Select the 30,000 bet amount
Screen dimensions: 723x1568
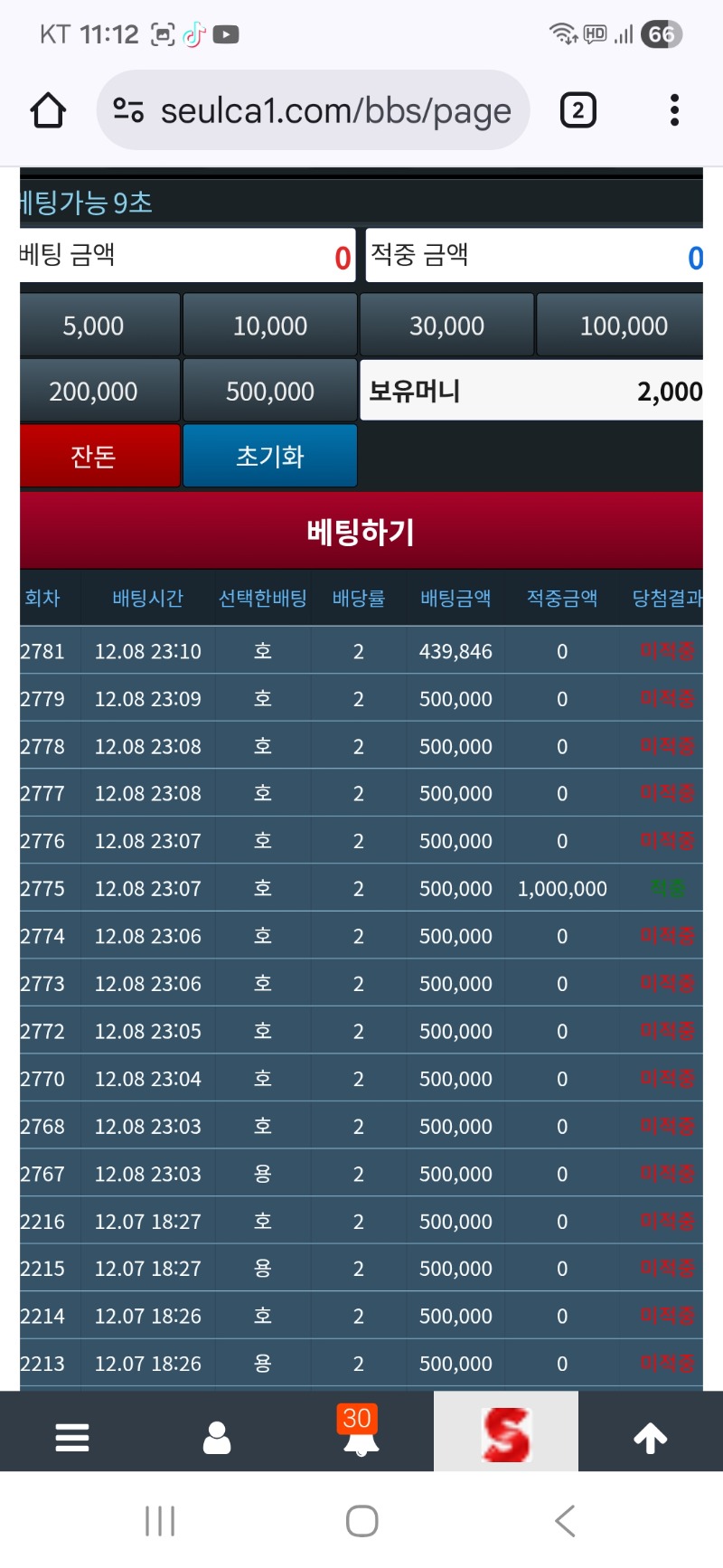point(446,326)
